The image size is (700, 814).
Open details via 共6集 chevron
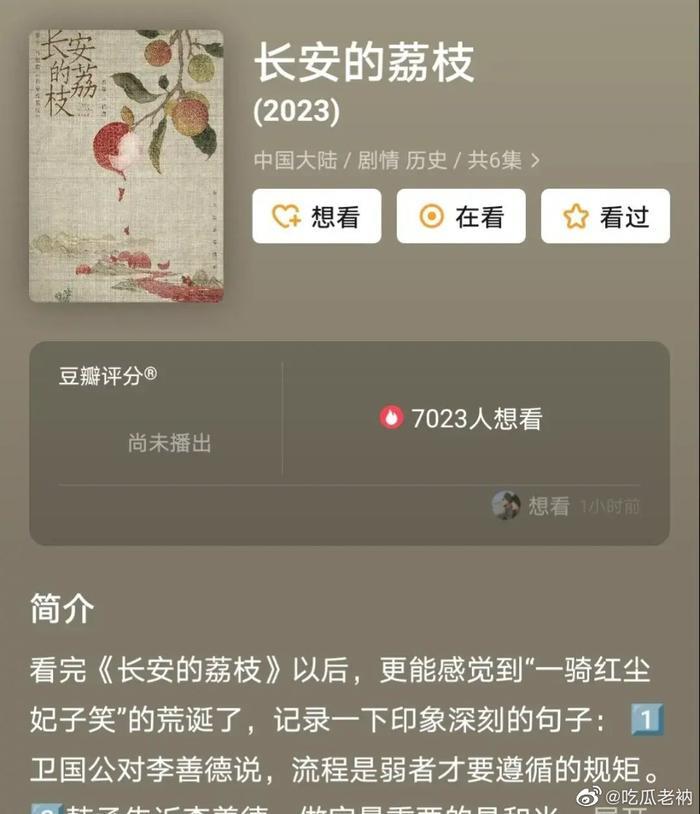tap(536, 160)
